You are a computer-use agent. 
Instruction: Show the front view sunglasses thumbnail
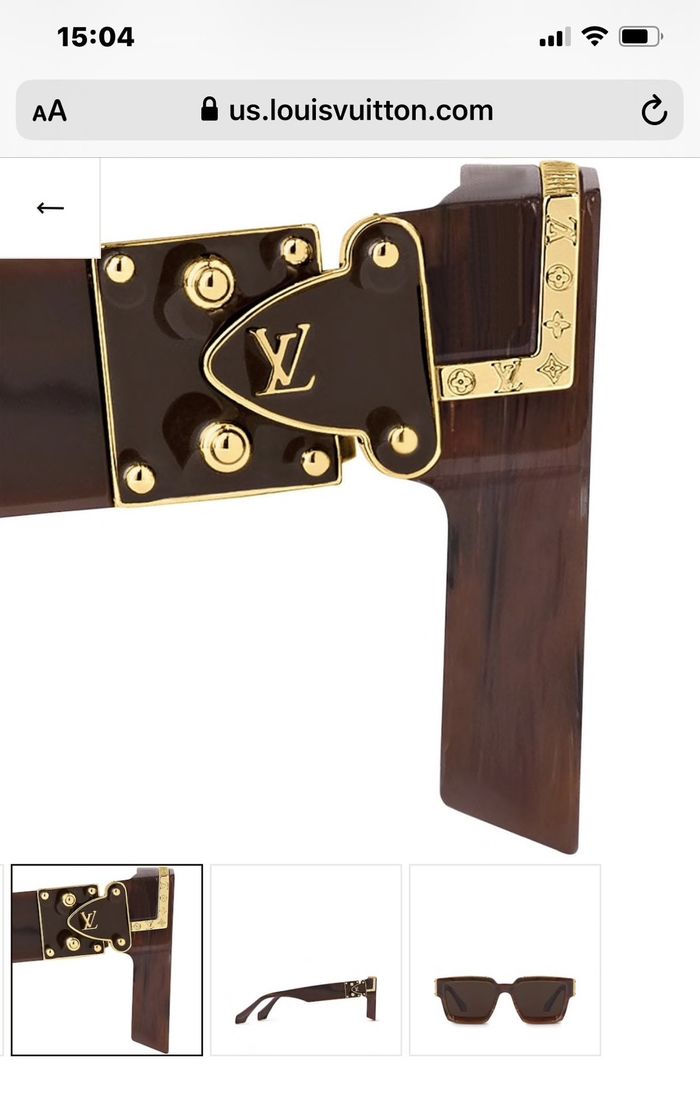point(505,960)
